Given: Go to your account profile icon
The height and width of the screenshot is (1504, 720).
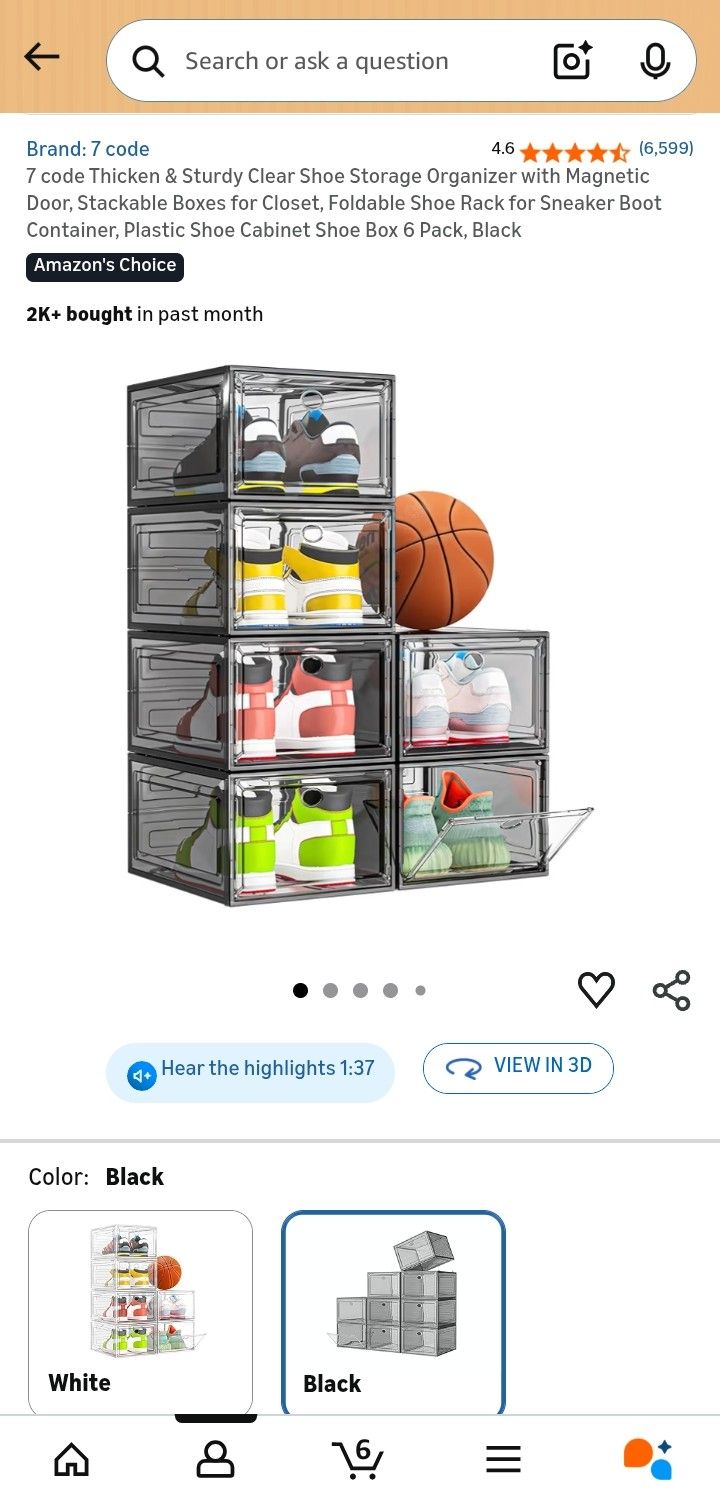Looking at the screenshot, I should (215, 1458).
